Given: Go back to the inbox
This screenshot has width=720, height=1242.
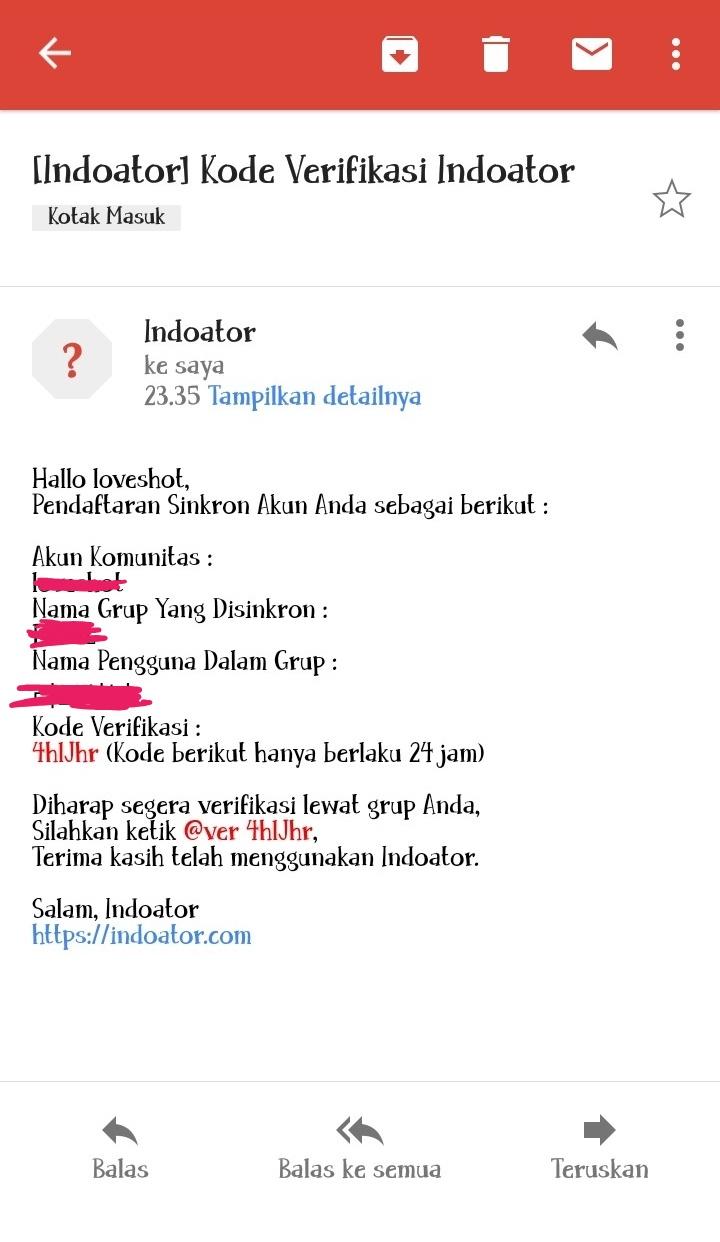Looking at the screenshot, I should [54, 54].
